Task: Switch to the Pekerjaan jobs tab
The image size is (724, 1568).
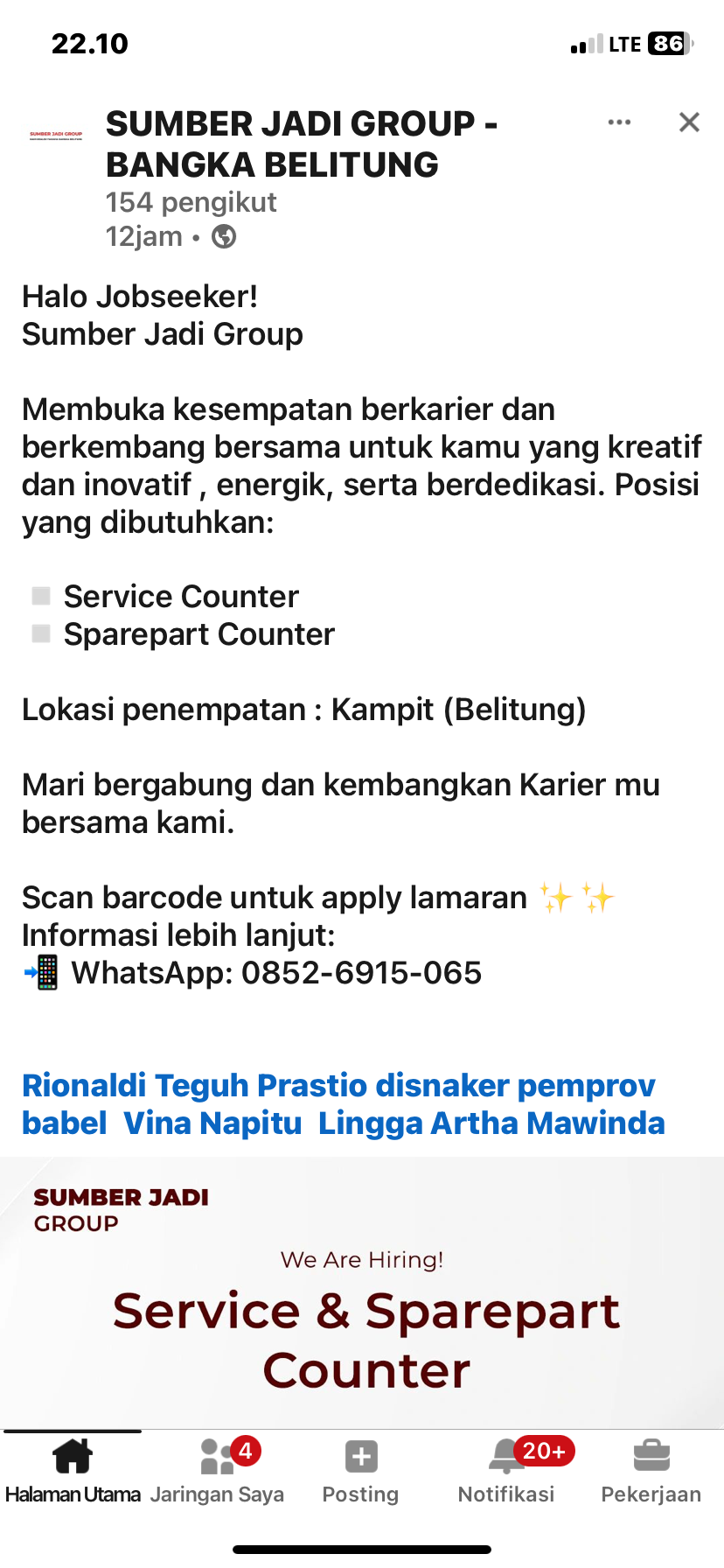Action: pos(651,1472)
